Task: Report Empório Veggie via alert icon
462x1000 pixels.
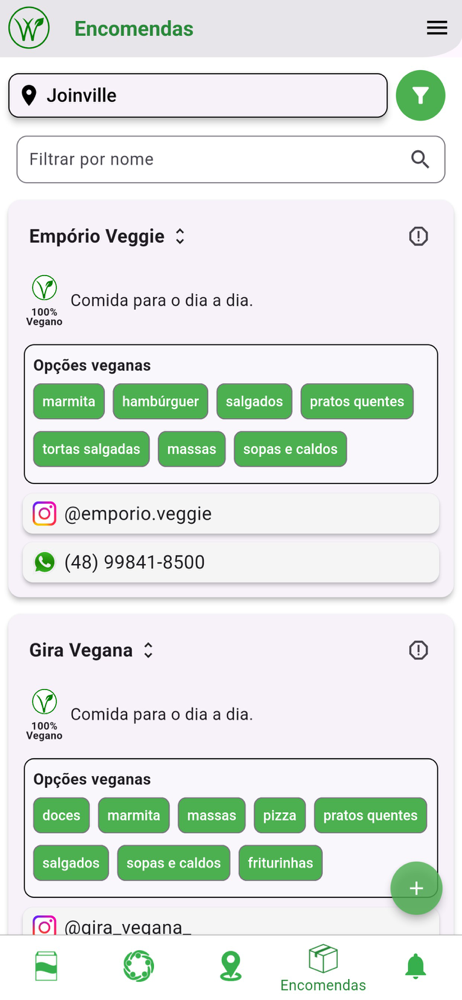Action: click(419, 237)
